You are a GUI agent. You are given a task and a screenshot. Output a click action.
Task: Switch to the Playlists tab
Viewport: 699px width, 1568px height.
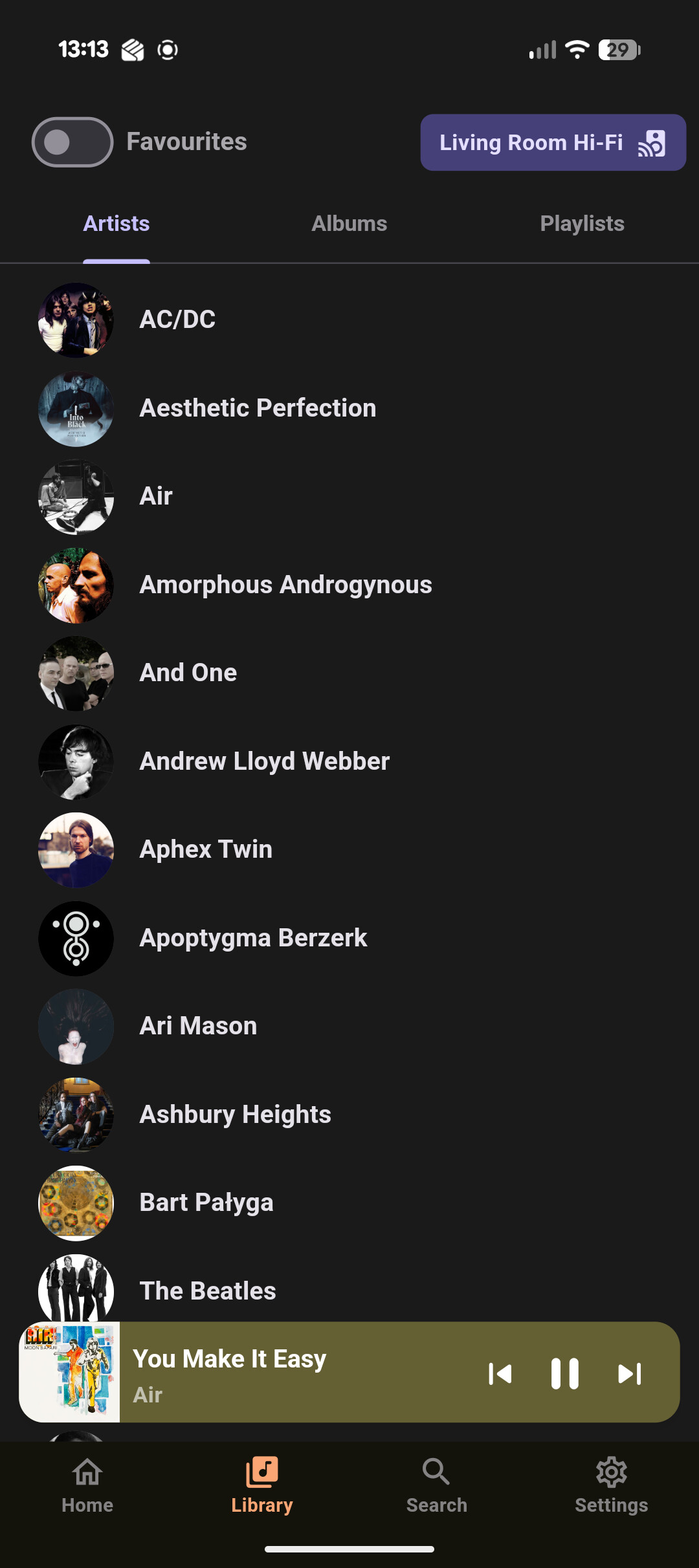coord(582,224)
